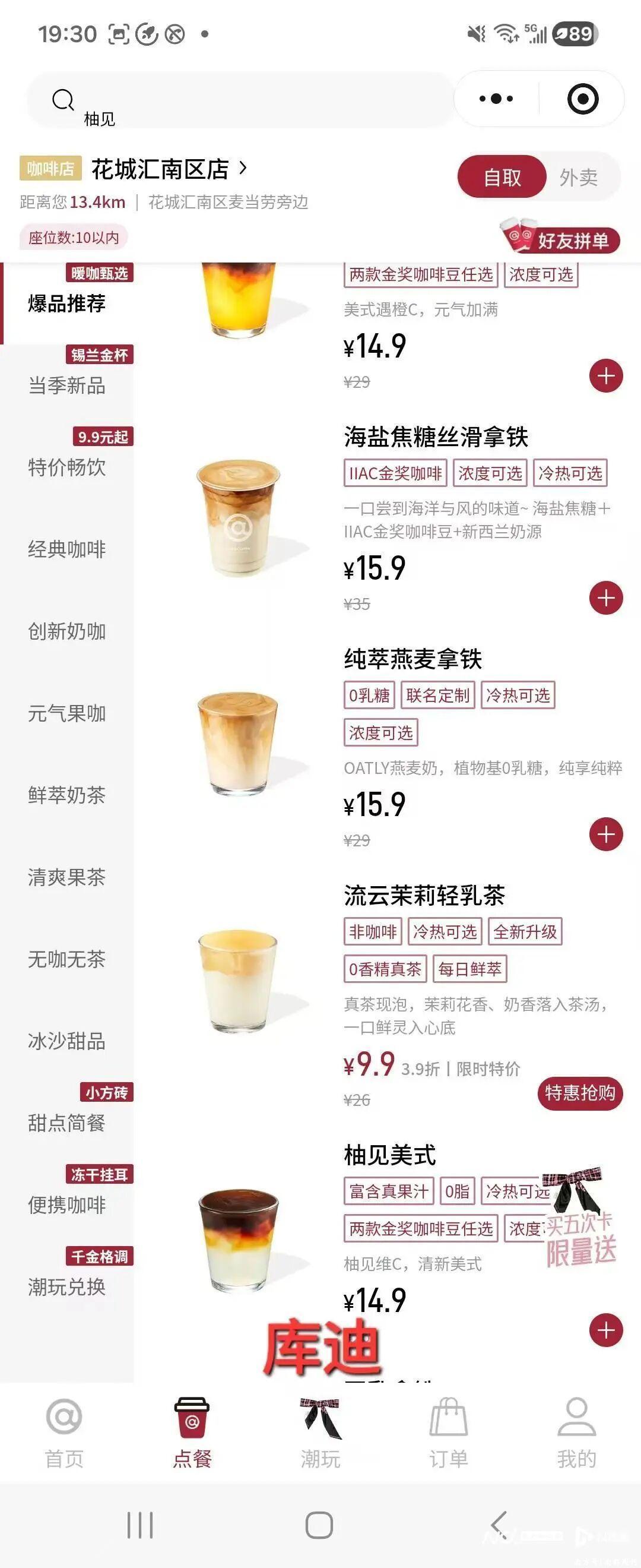The height and width of the screenshot is (1568, 641).
Task: Add 海盐焦糖丝滑拿铁 to the cart
Action: pos(606,598)
